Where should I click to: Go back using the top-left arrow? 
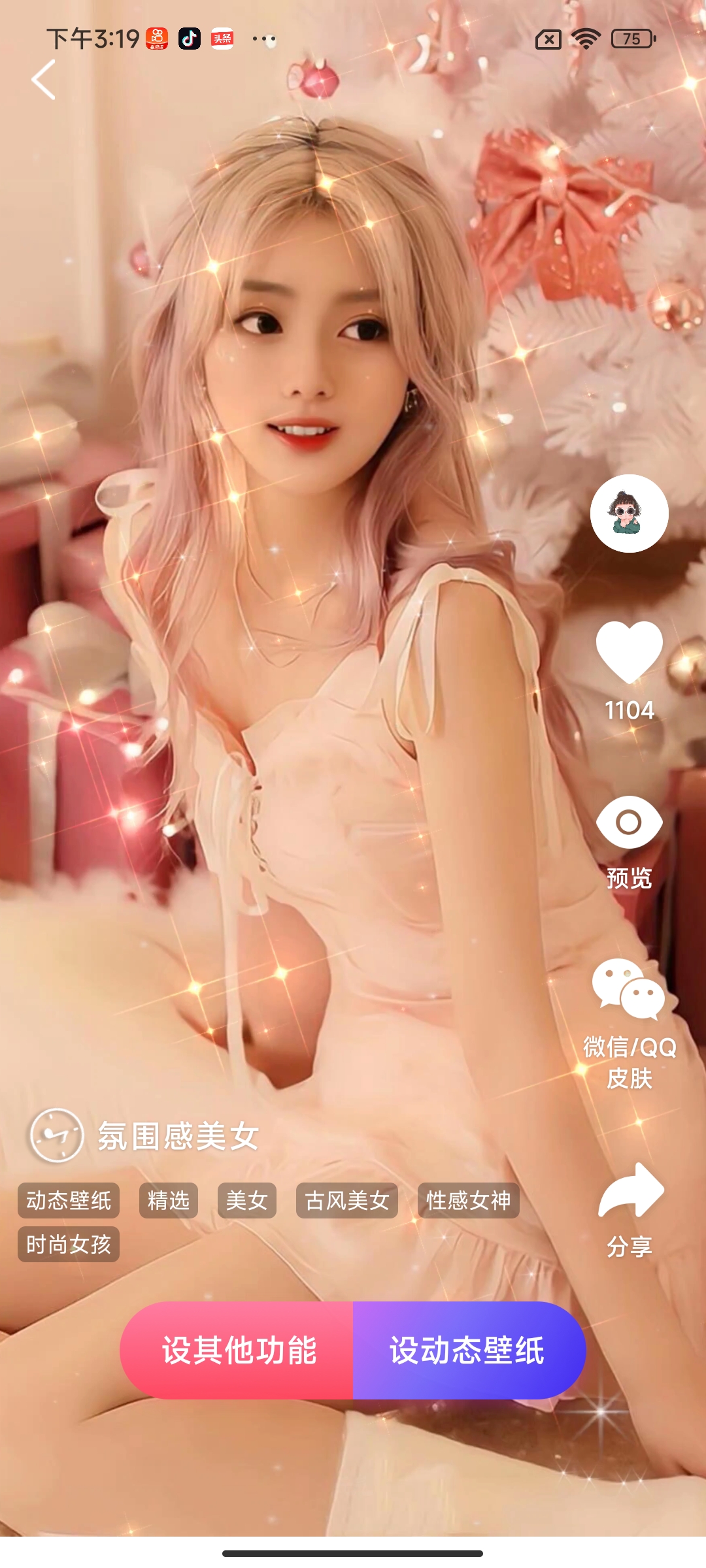point(44,80)
